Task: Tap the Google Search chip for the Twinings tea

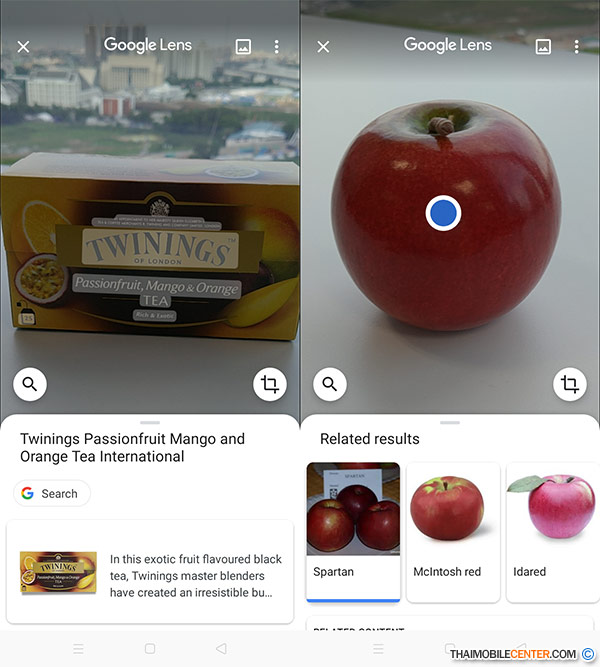Action: 51,493
